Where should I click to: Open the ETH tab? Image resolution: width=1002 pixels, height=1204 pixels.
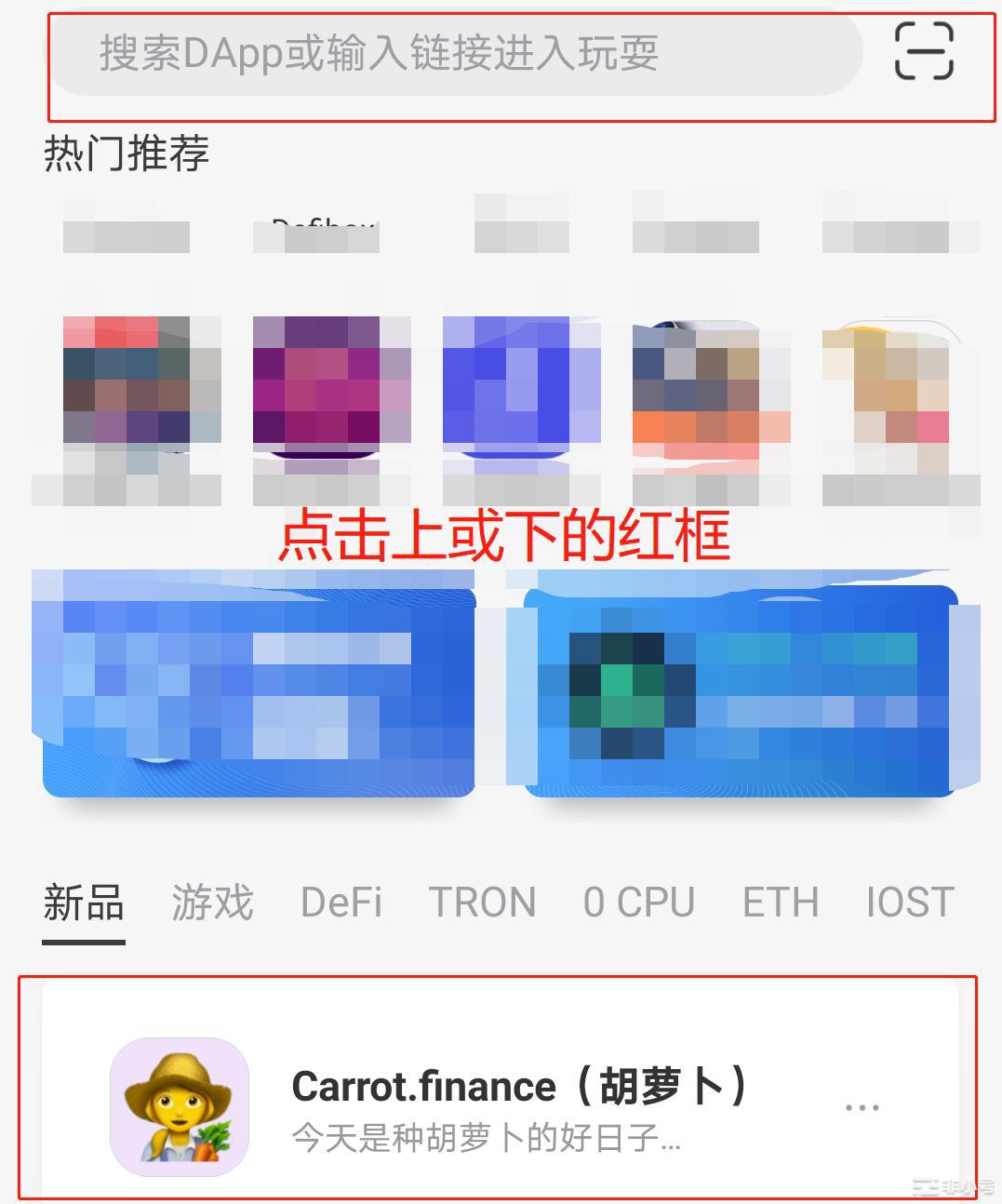[781, 903]
